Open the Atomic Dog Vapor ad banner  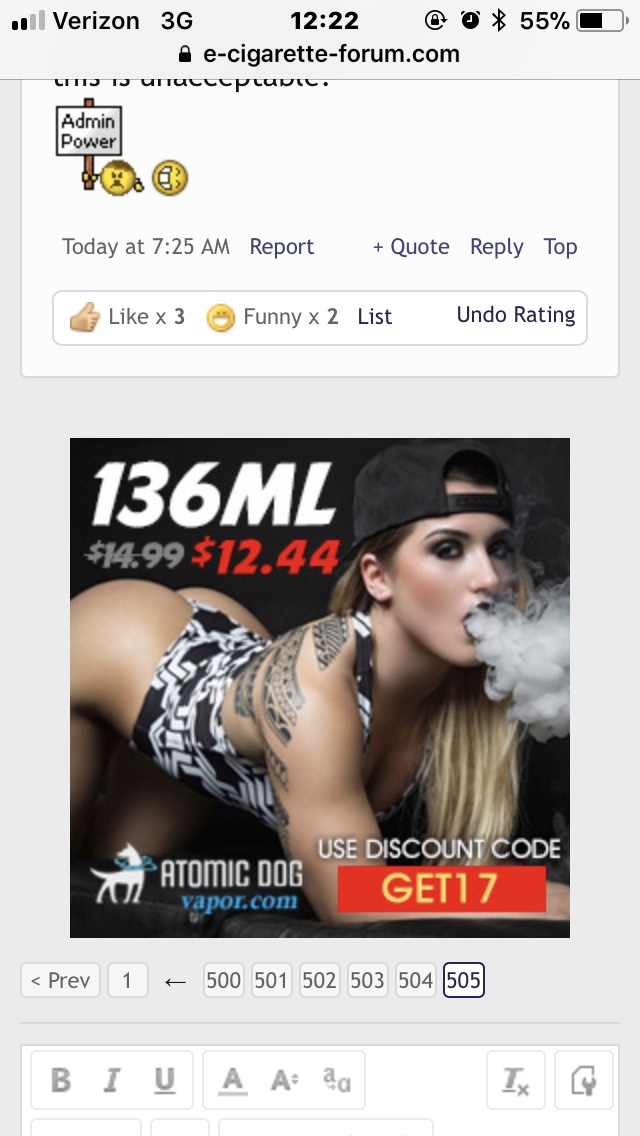tap(320, 687)
